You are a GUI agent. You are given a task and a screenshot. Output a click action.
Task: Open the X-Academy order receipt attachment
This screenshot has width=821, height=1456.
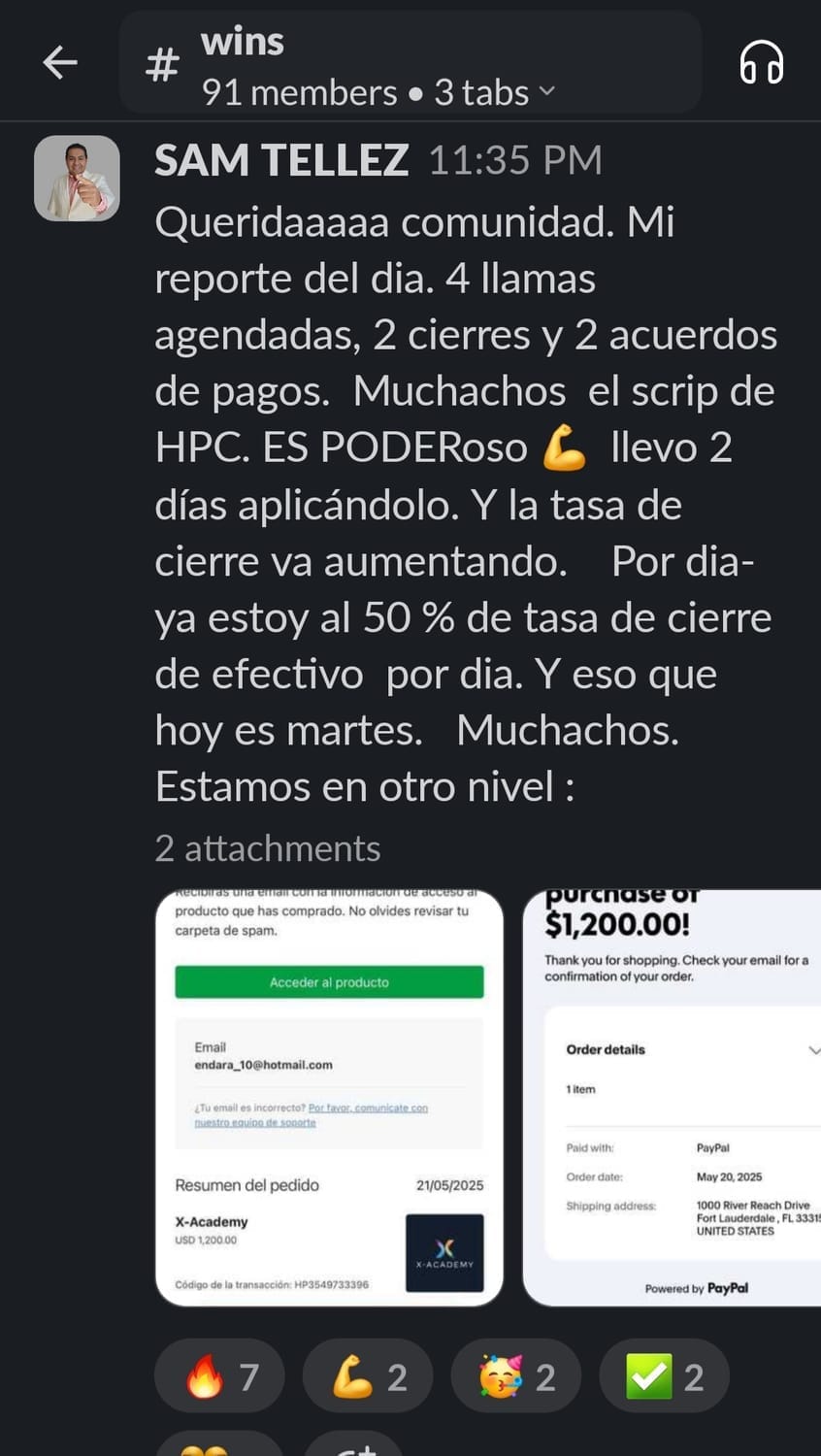pos(329,1097)
